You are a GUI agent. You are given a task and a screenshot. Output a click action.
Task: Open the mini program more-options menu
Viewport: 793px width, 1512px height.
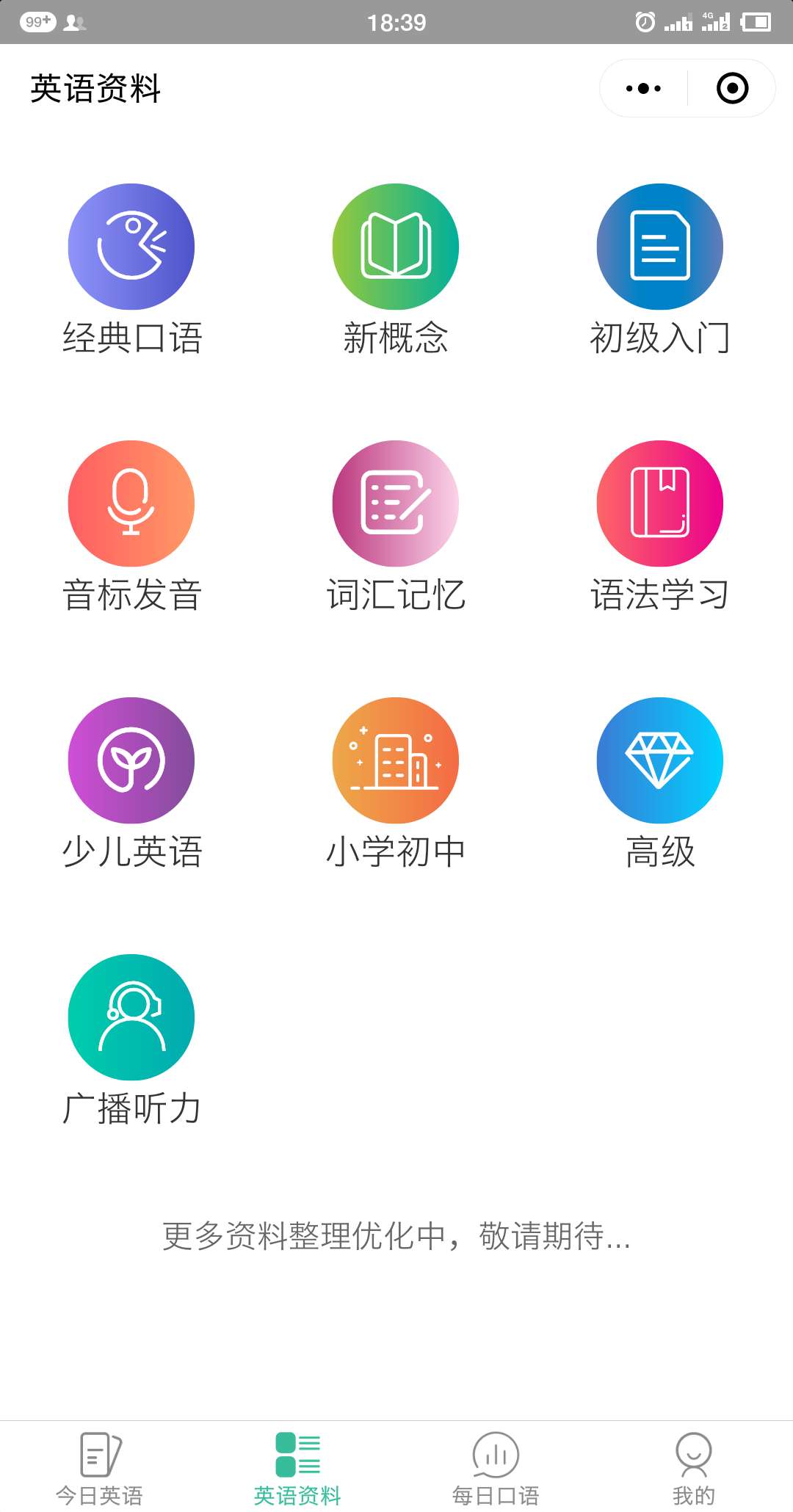(643, 89)
